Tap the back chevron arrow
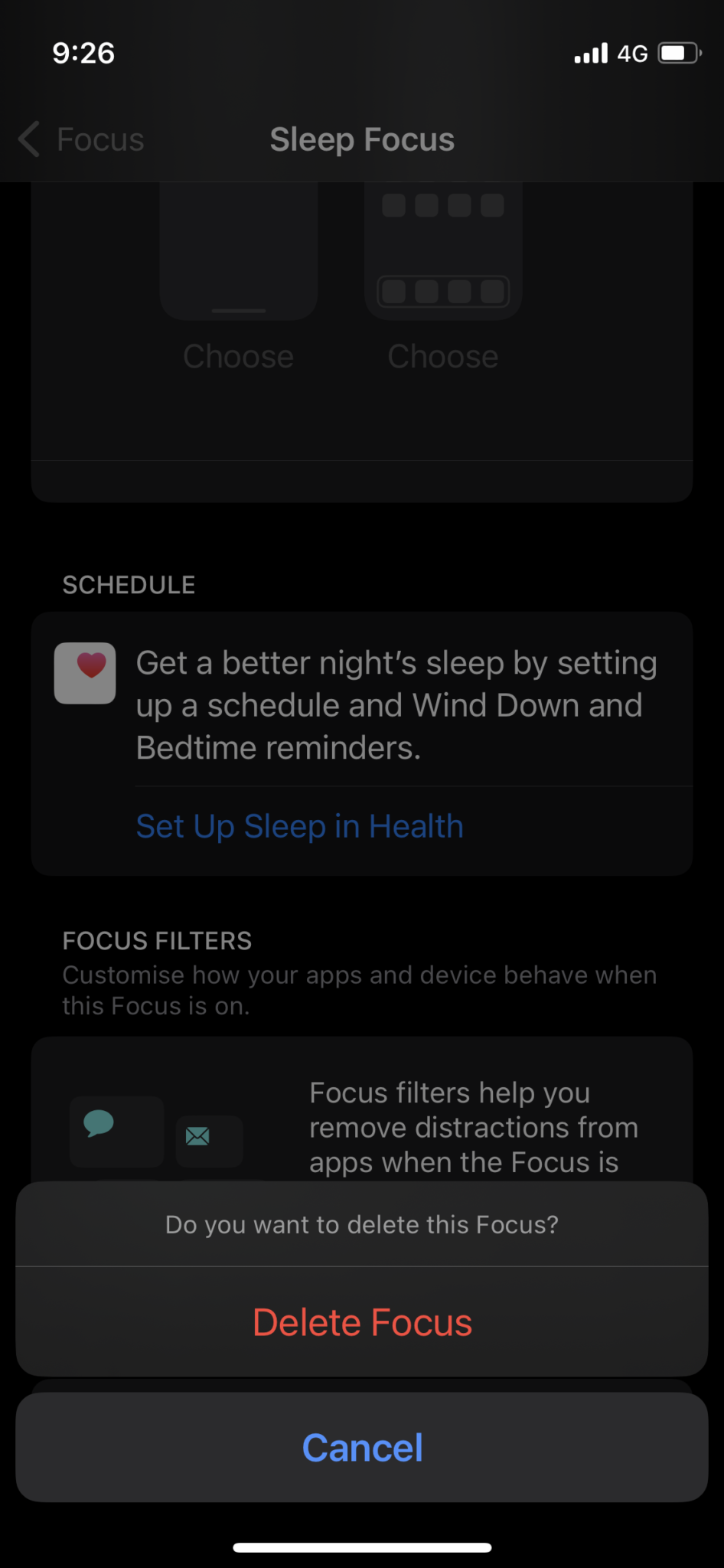This screenshot has height=1568, width=724. coord(28,139)
